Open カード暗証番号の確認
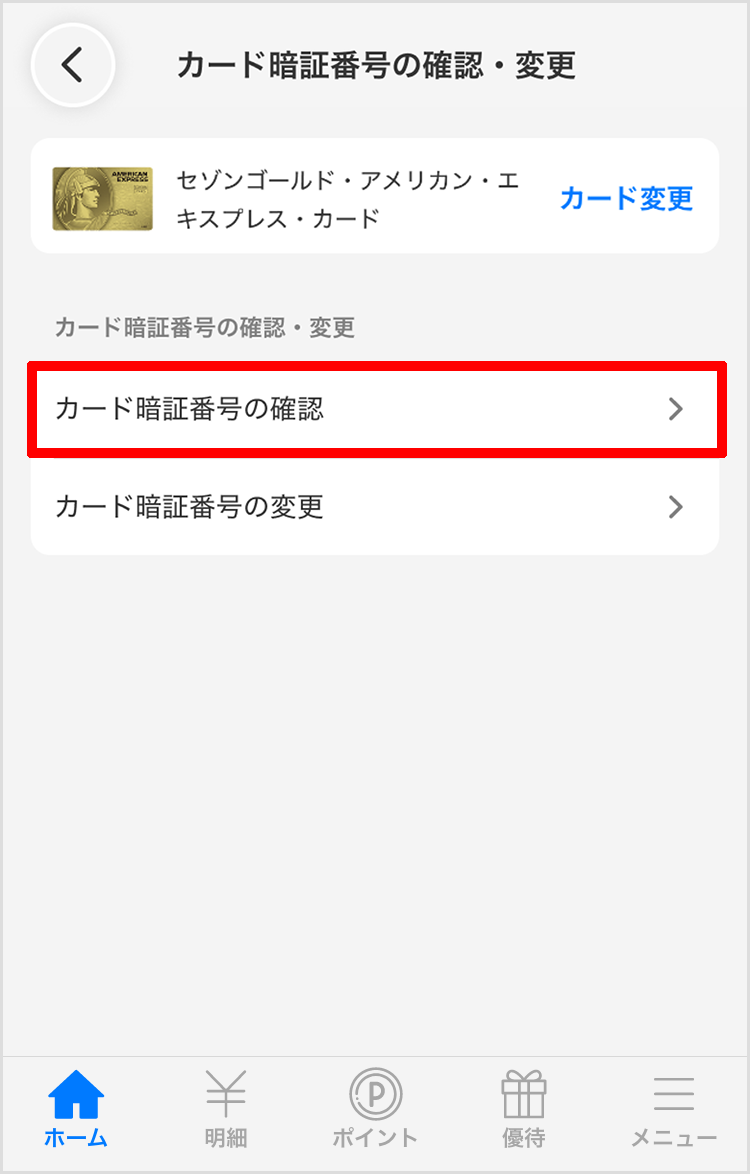Image resolution: width=750 pixels, height=1174 pixels. coord(374,409)
